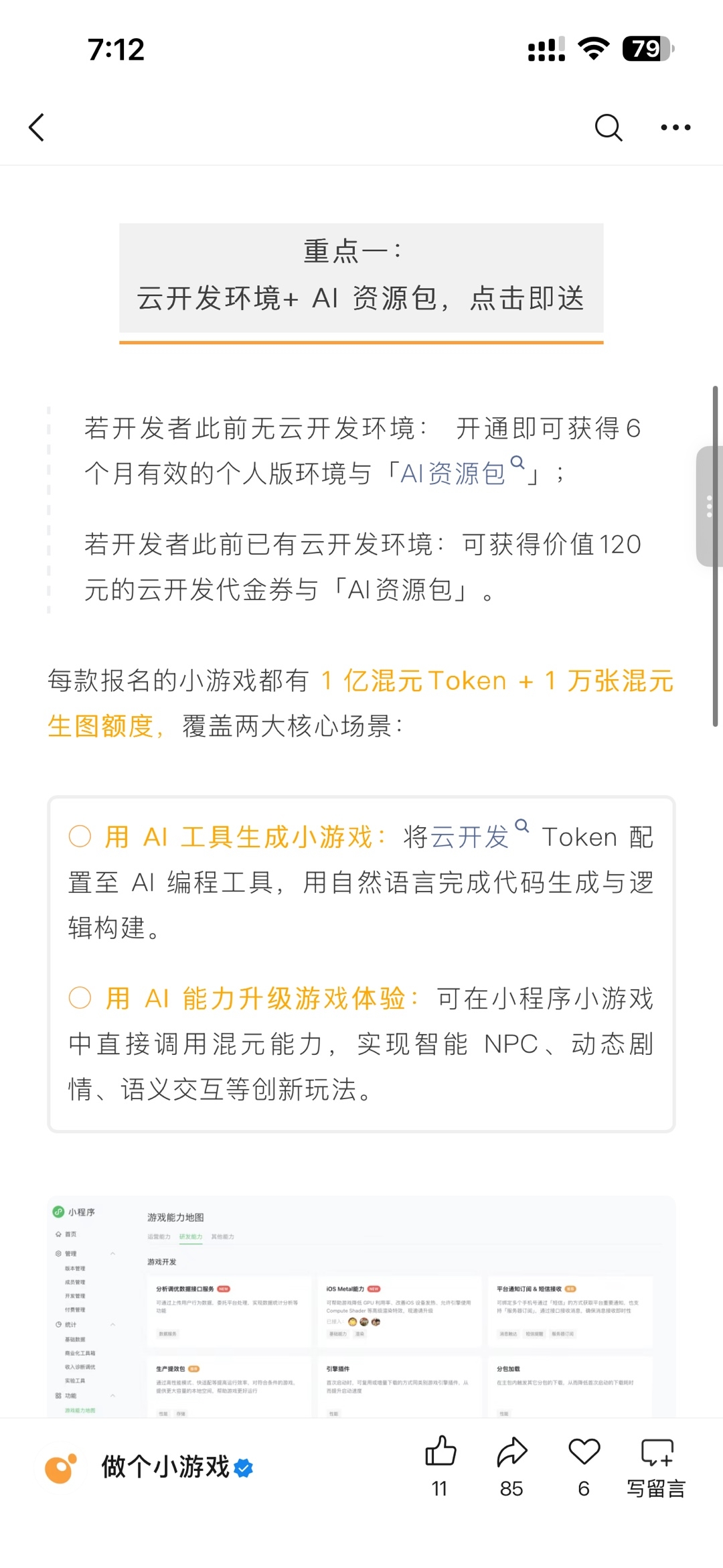The image size is (723, 1568).
Task: Open the three-dot overflow menu
Action: click(x=675, y=127)
